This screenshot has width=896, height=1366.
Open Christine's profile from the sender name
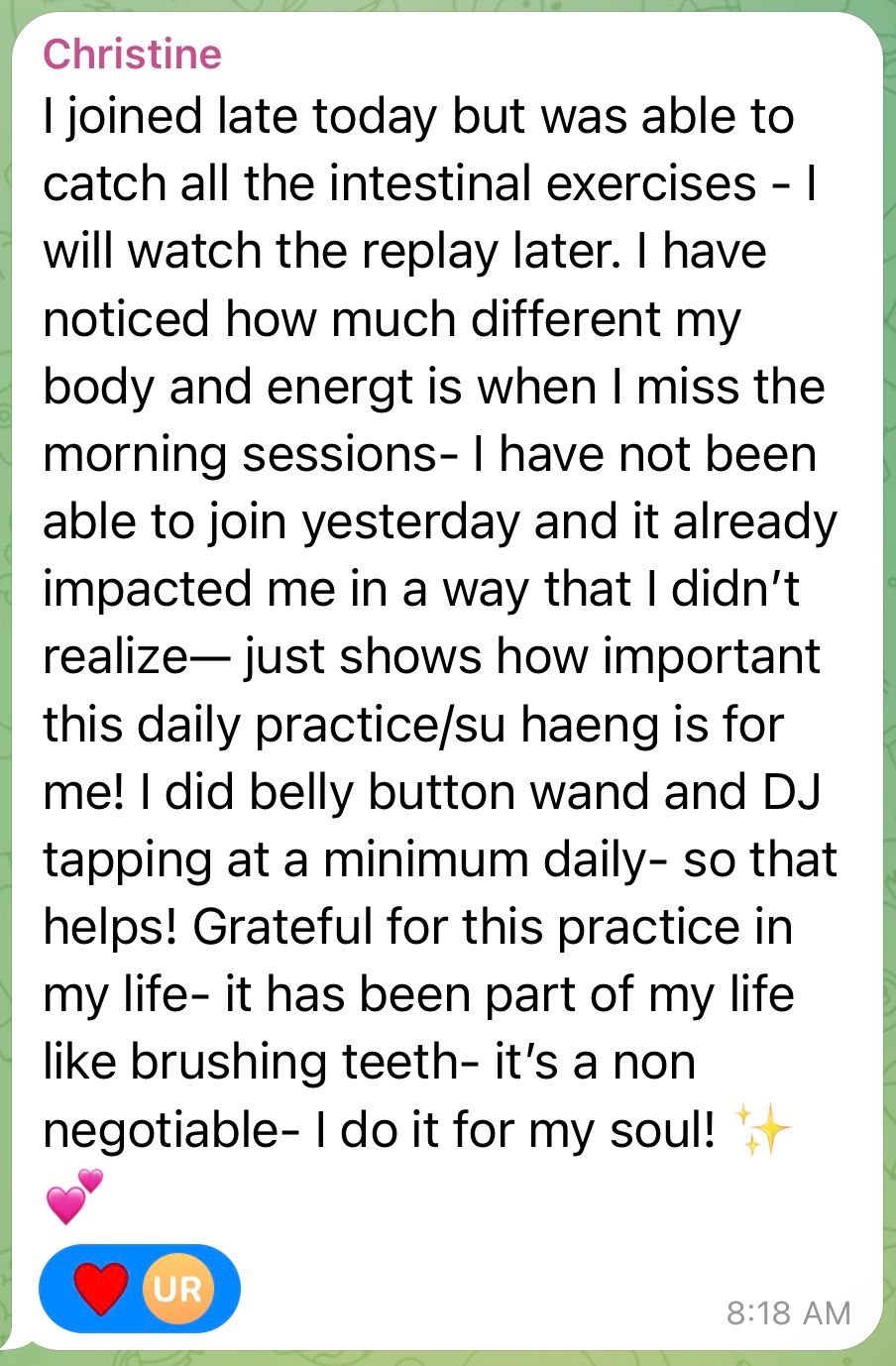tap(132, 54)
